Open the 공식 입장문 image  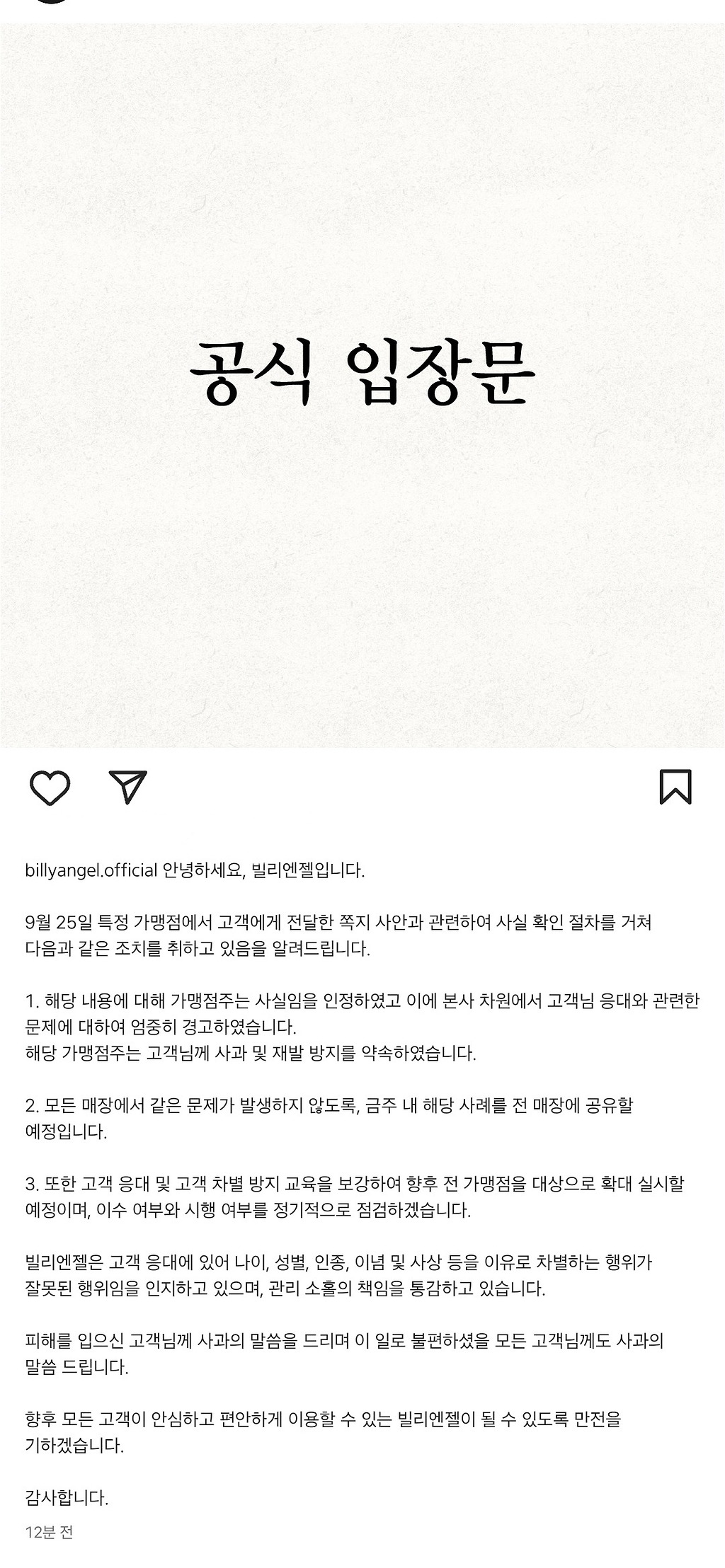(362, 385)
